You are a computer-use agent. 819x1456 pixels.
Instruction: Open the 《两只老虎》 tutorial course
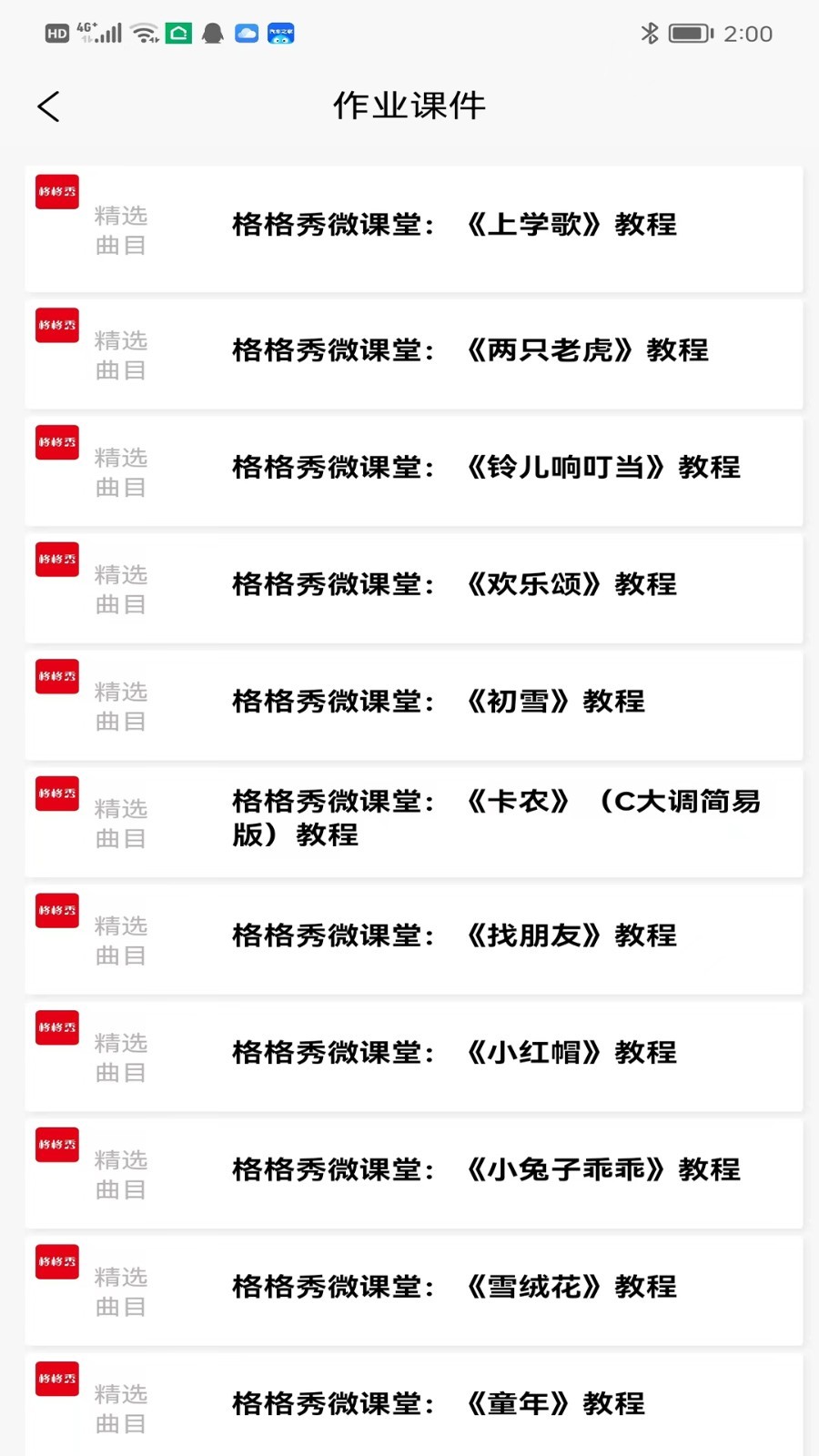470,351
